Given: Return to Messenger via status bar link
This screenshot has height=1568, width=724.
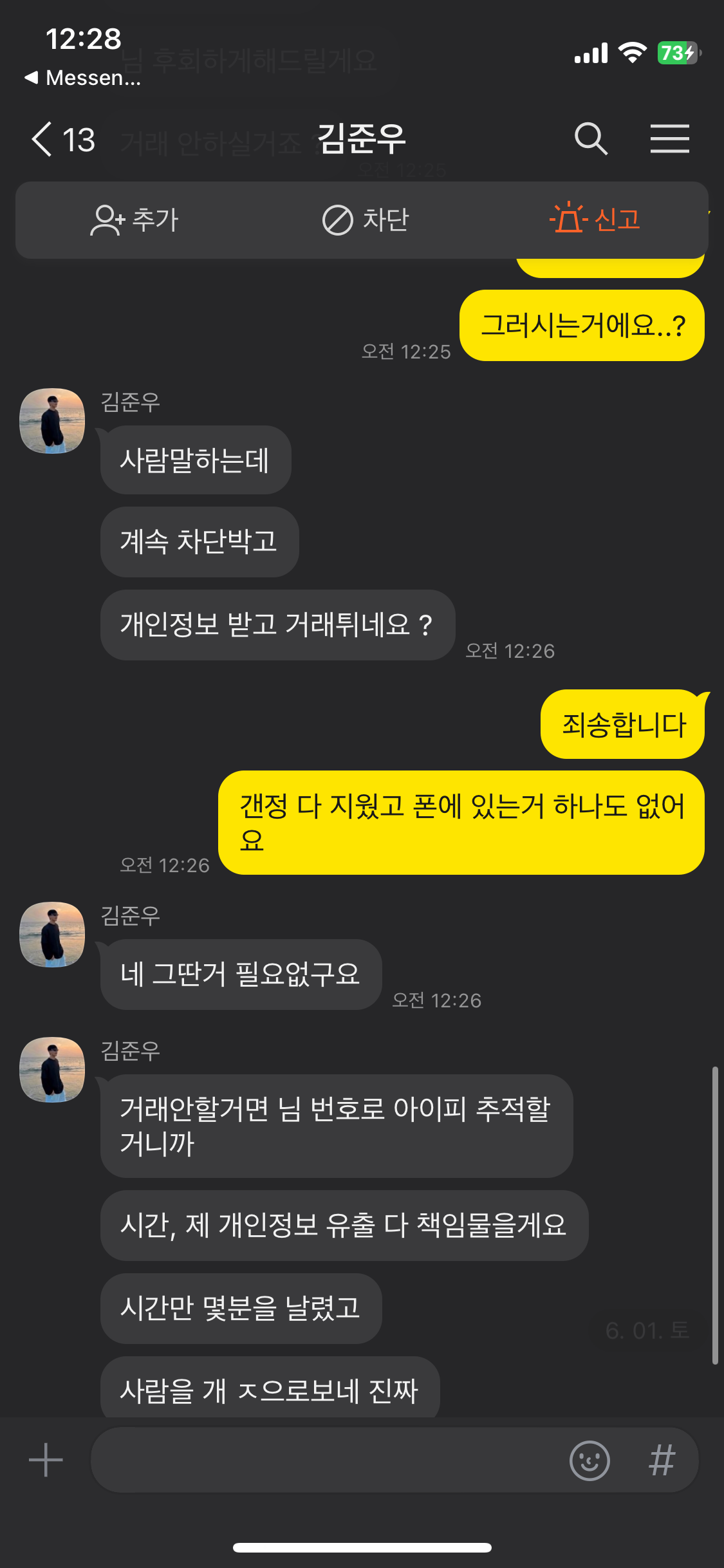Looking at the screenshot, I should [84, 80].
